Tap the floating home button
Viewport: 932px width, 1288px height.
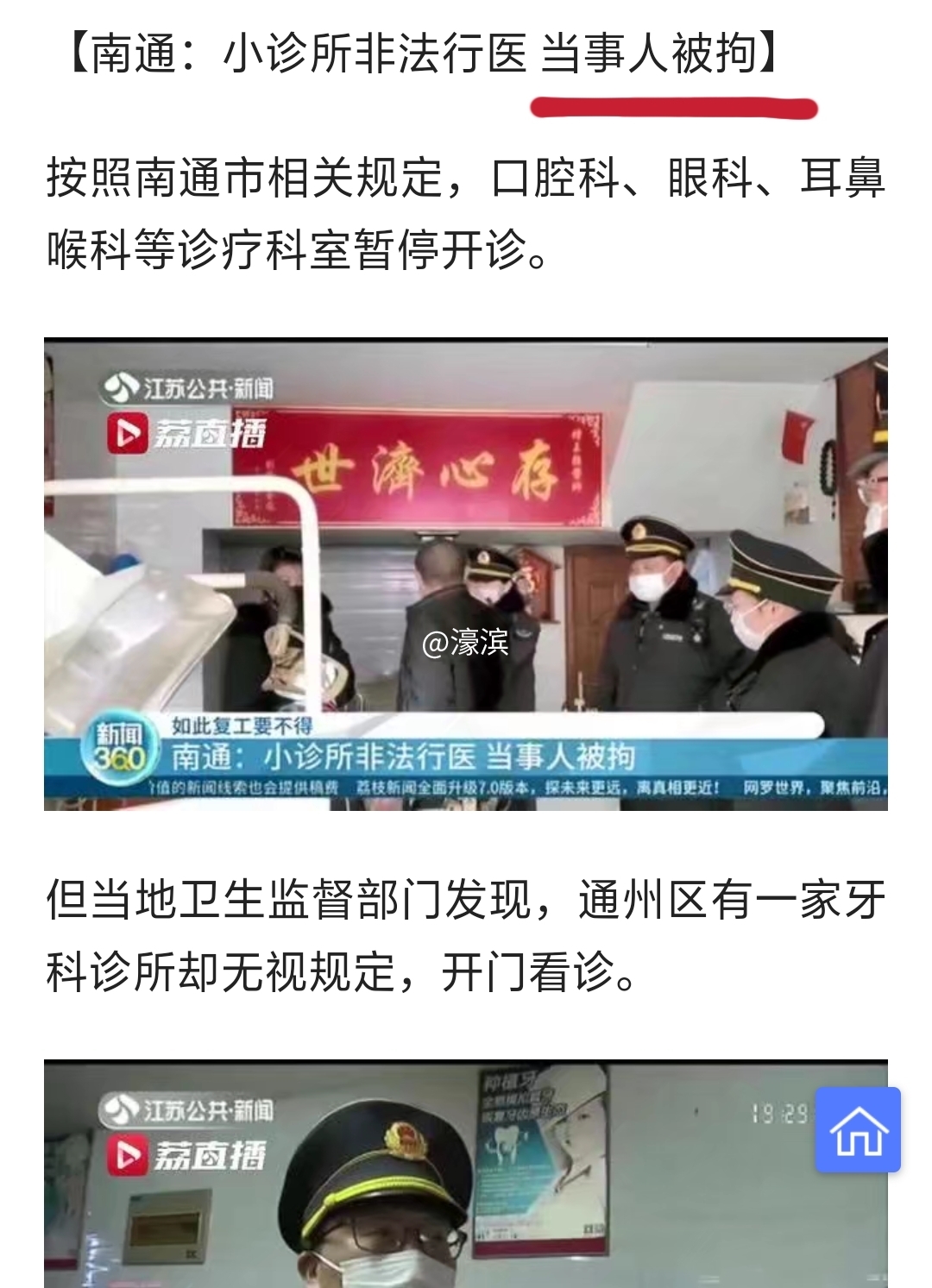858,1129
